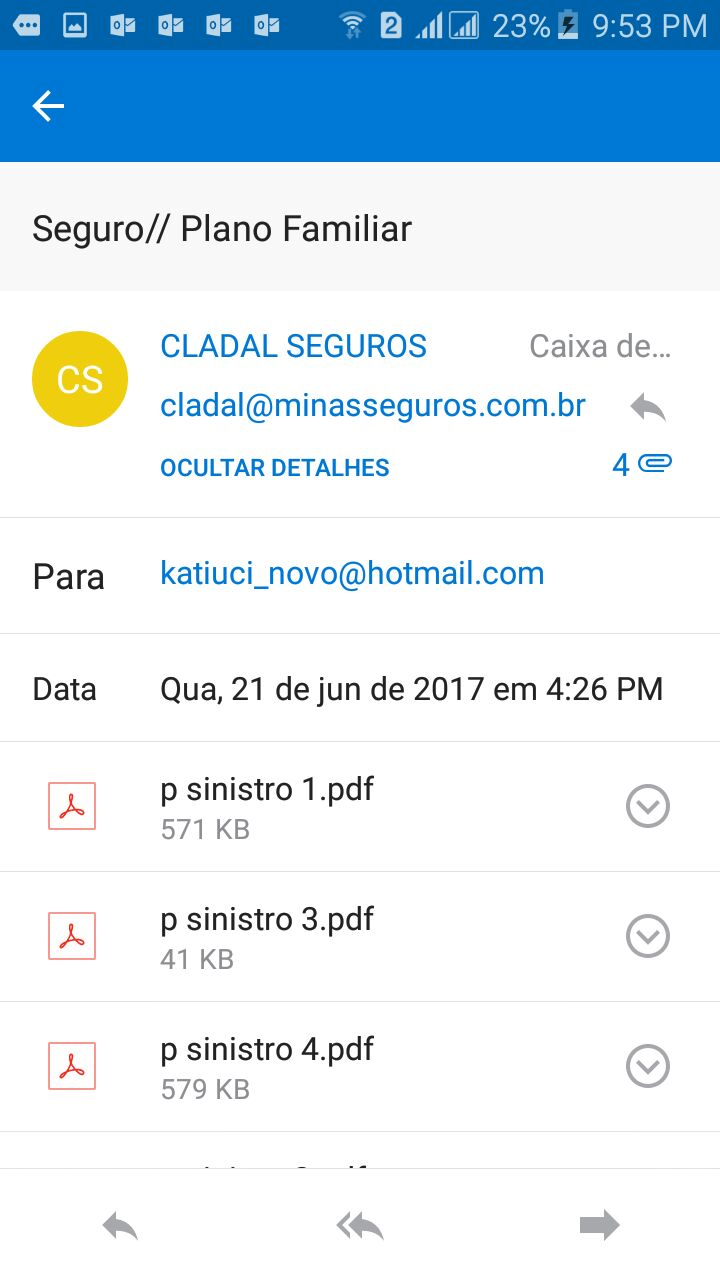This screenshot has width=720, height=1280.
Task: Tap the reply arrow beside the sender address
Action: tap(647, 407)
